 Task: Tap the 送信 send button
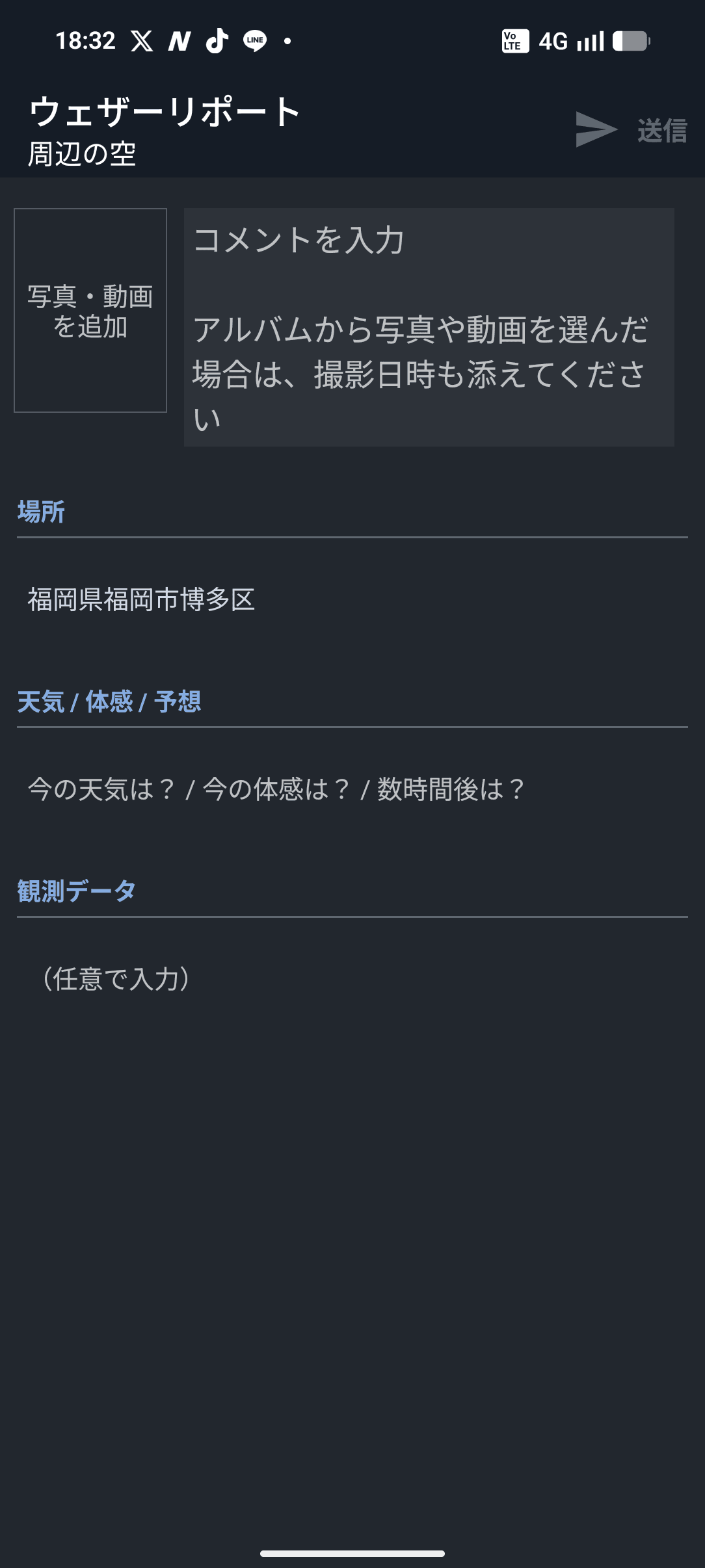point(631,129)
